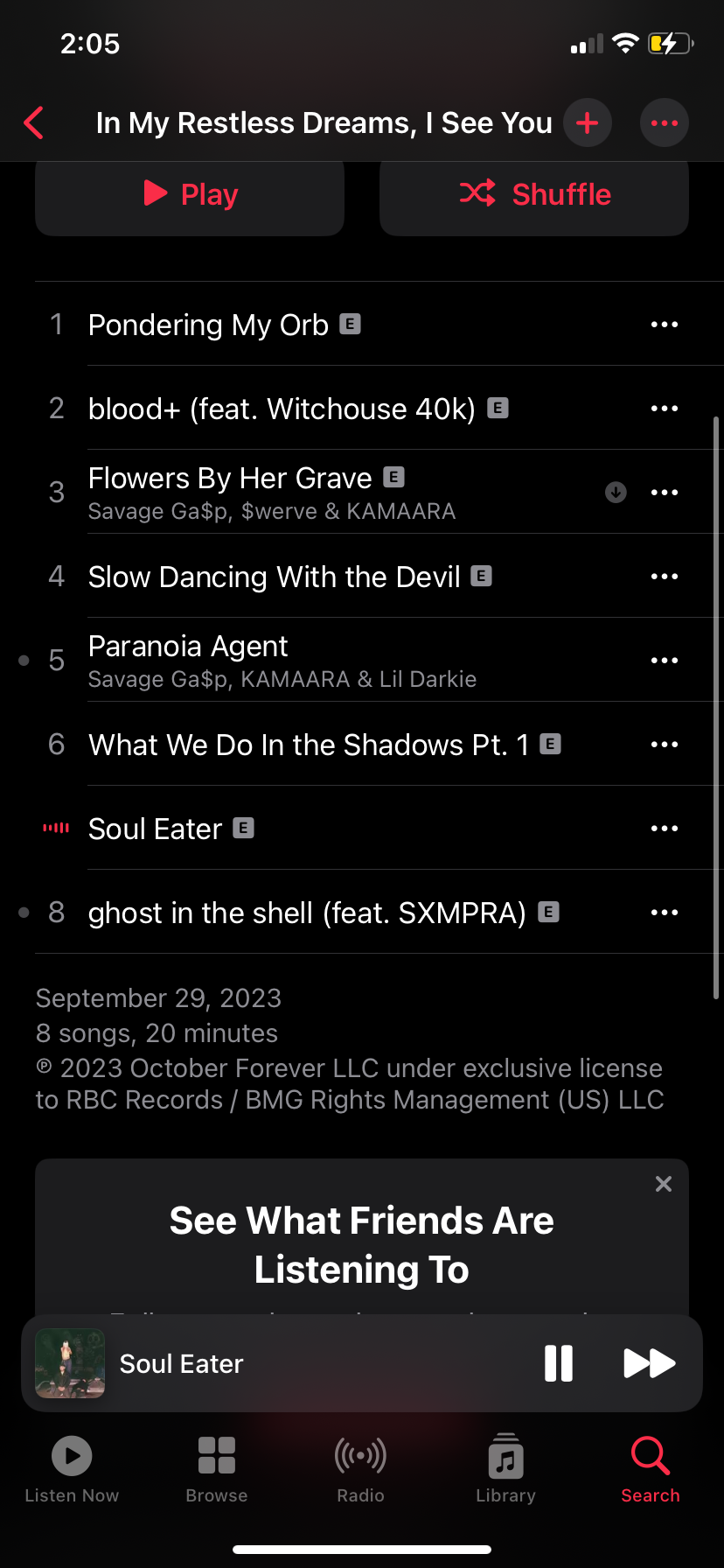
Task: Play the playlist from the beginning
Action: pos(189,194)
